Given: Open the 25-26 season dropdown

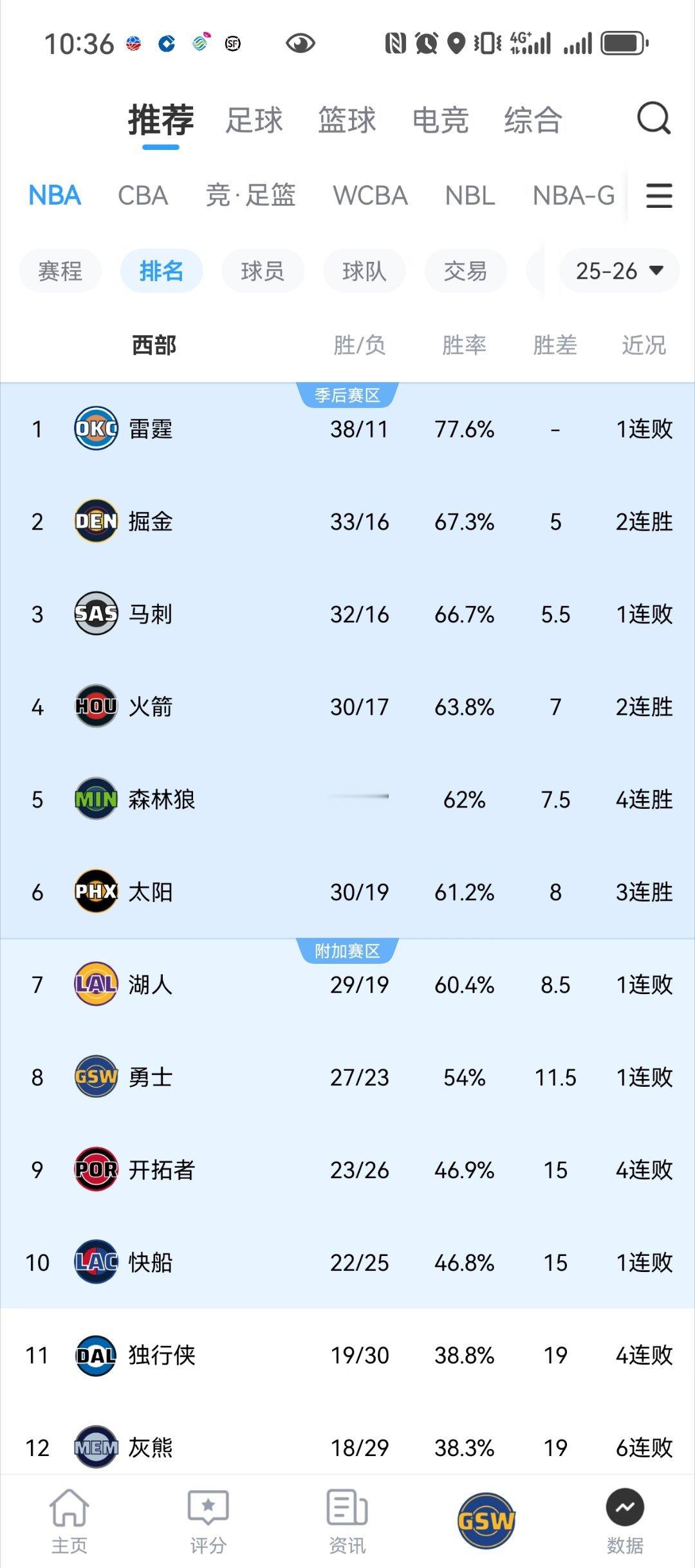Looking at the screenshot, I should tap(618, 270).
